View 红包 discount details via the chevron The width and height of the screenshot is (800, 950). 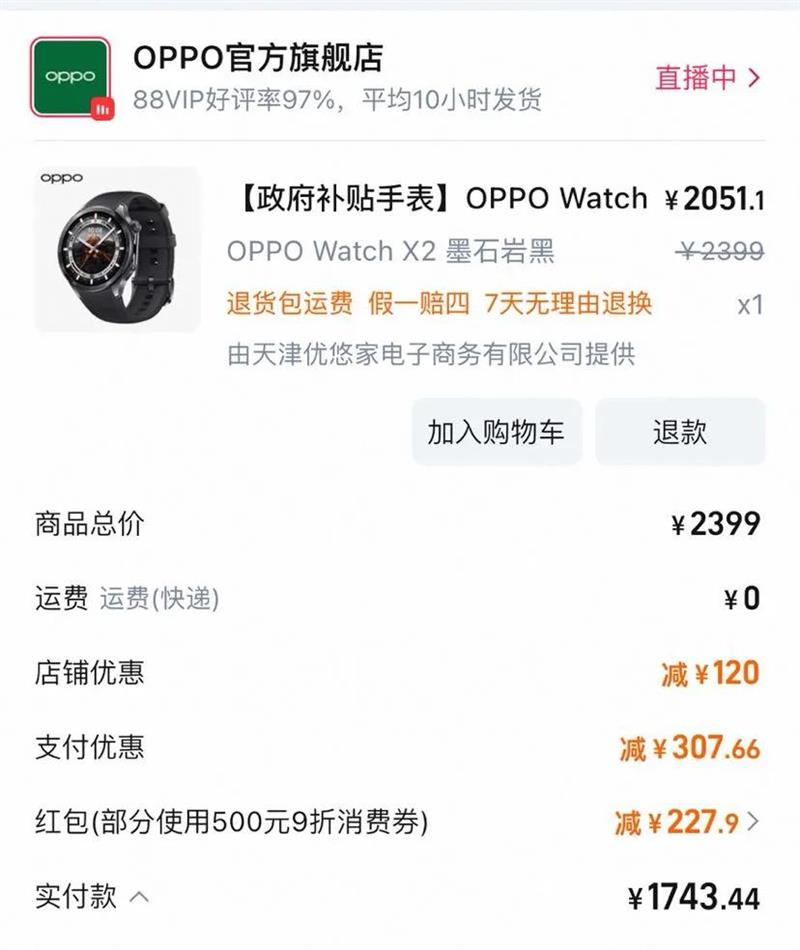point(753,822)
